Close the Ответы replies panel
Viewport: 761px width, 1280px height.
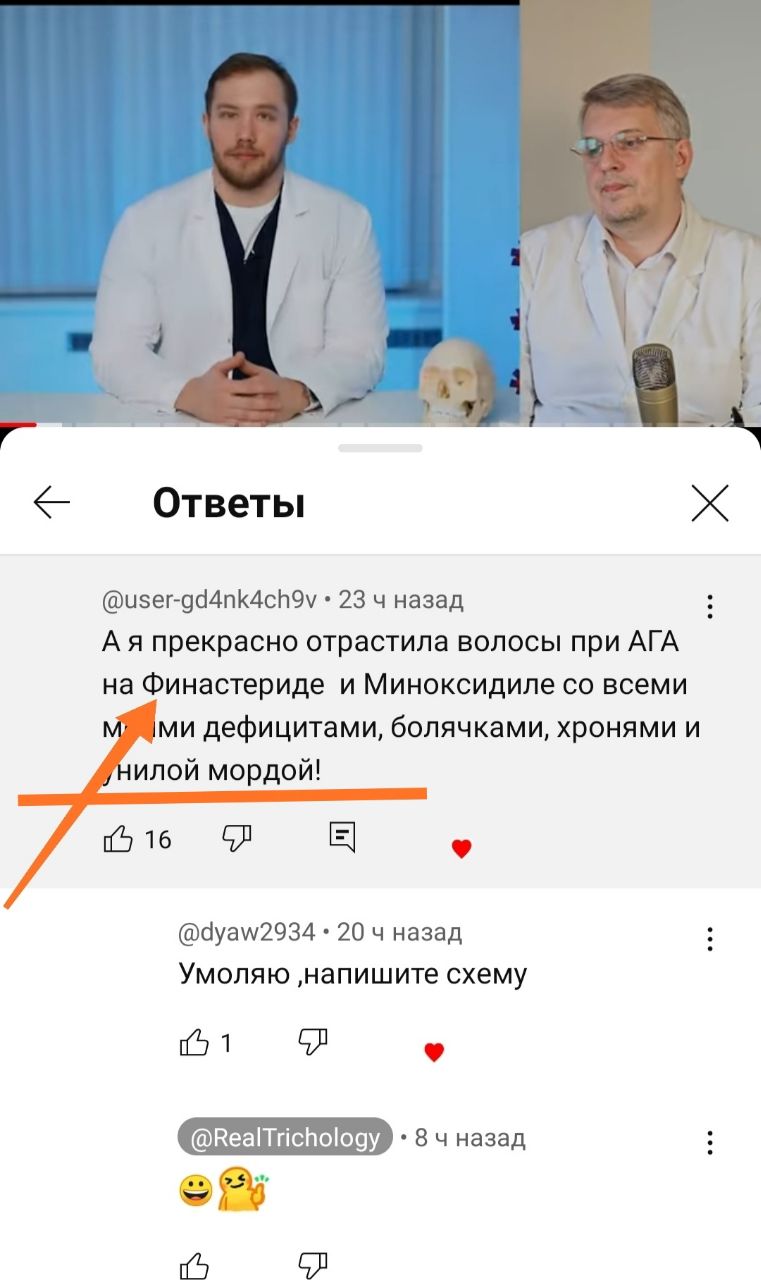coord(710,503)
